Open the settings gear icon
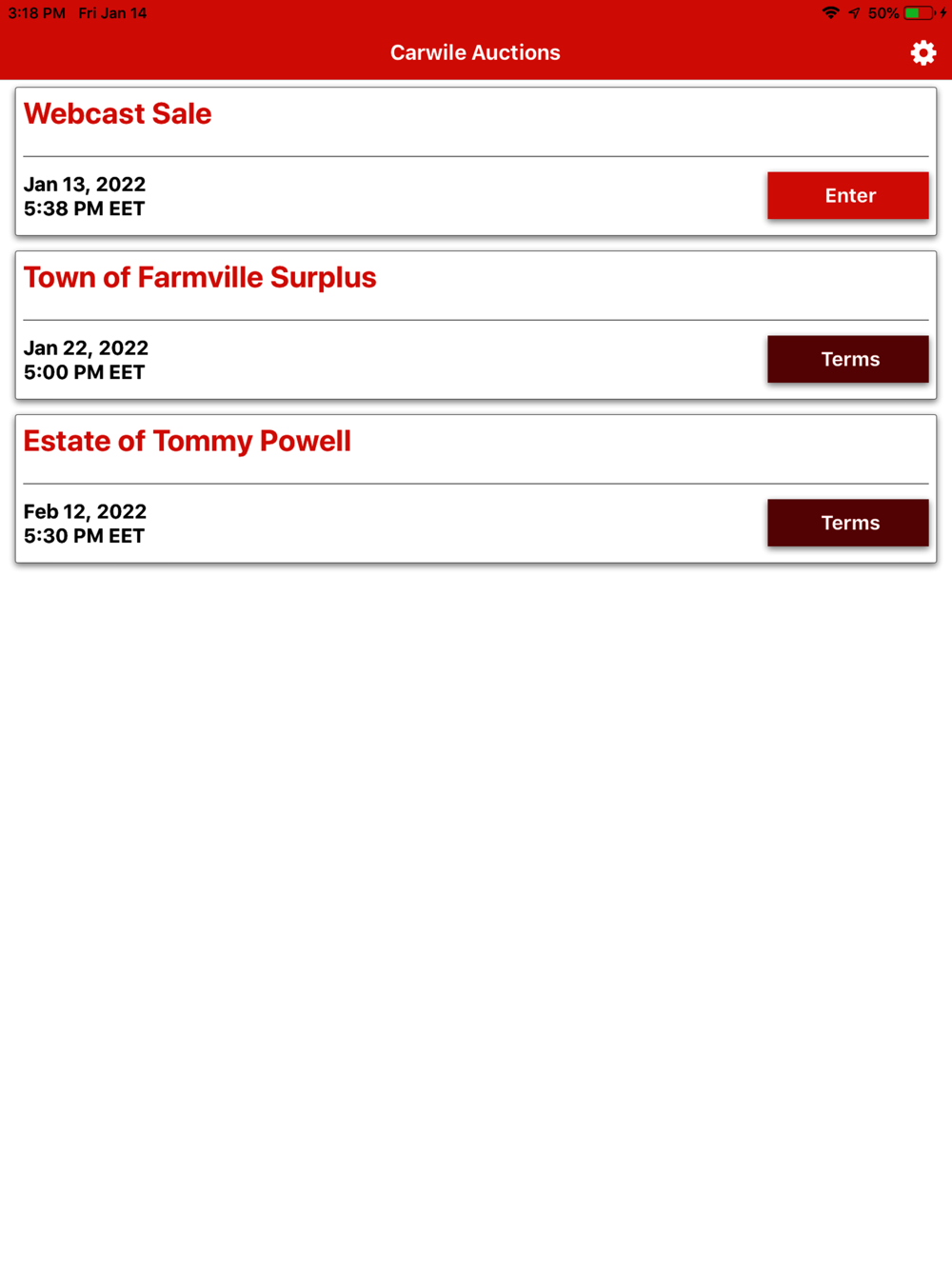 (x=922, y=52)
